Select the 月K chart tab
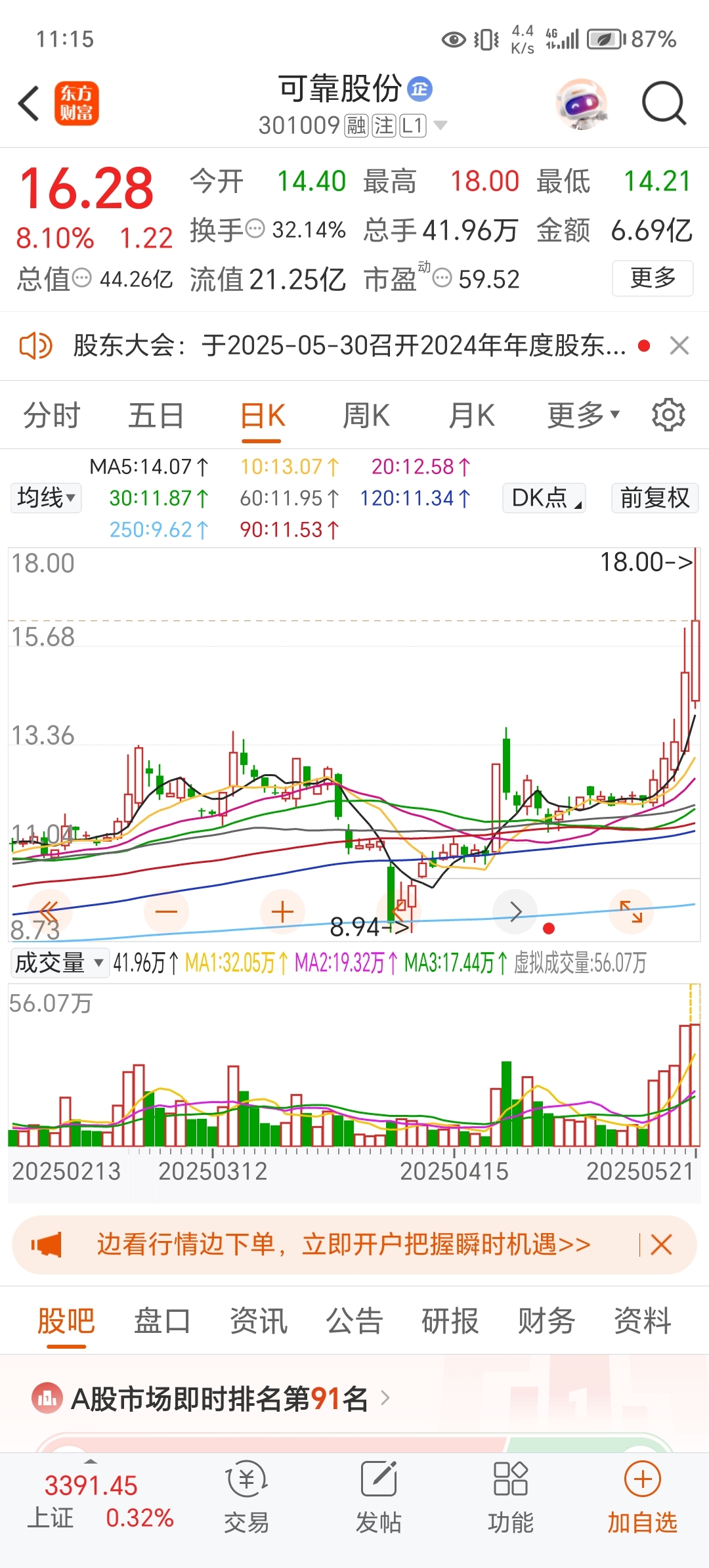 pos(472,416)
